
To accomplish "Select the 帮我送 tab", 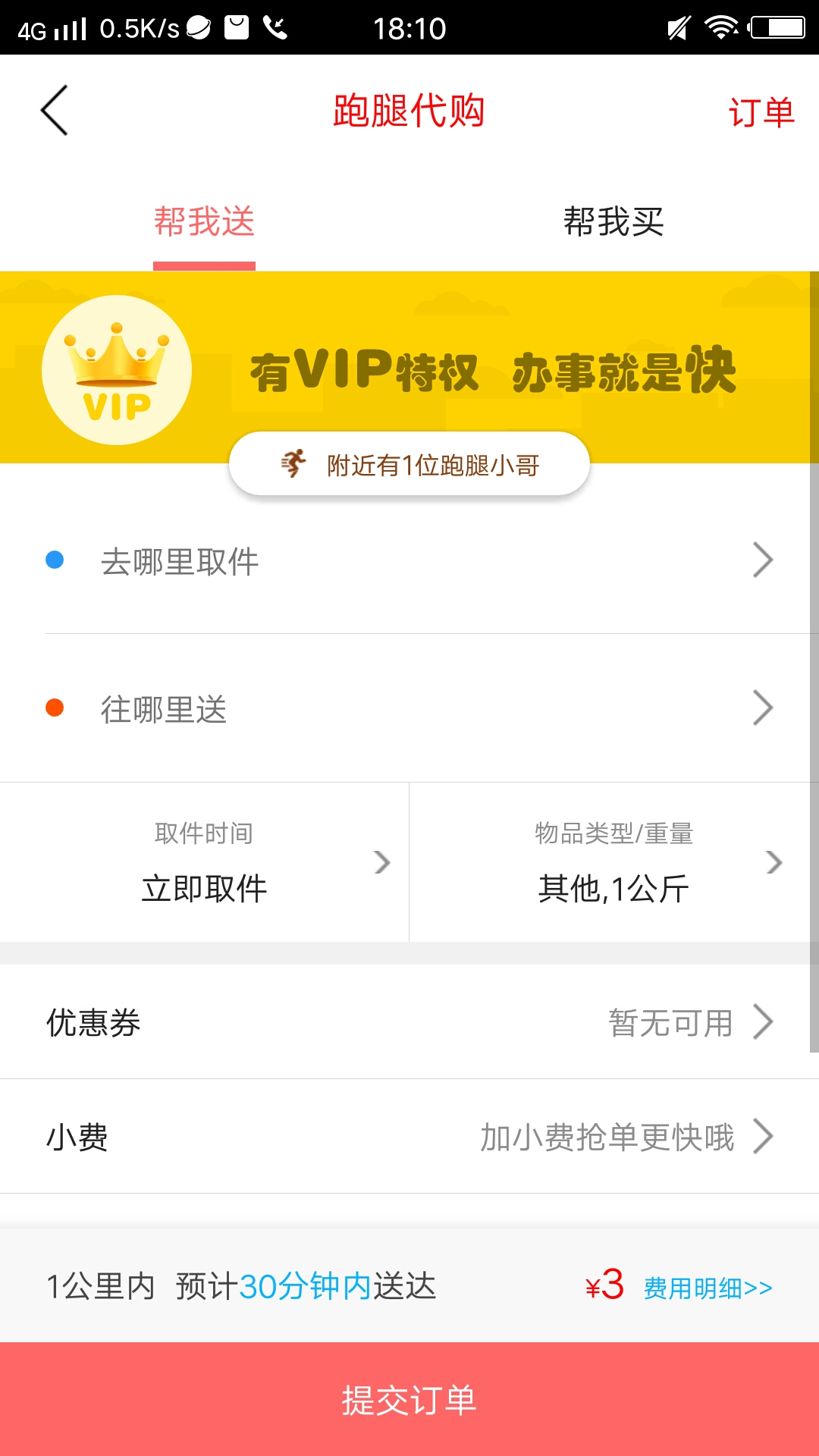I will click(x=204, y=222).
